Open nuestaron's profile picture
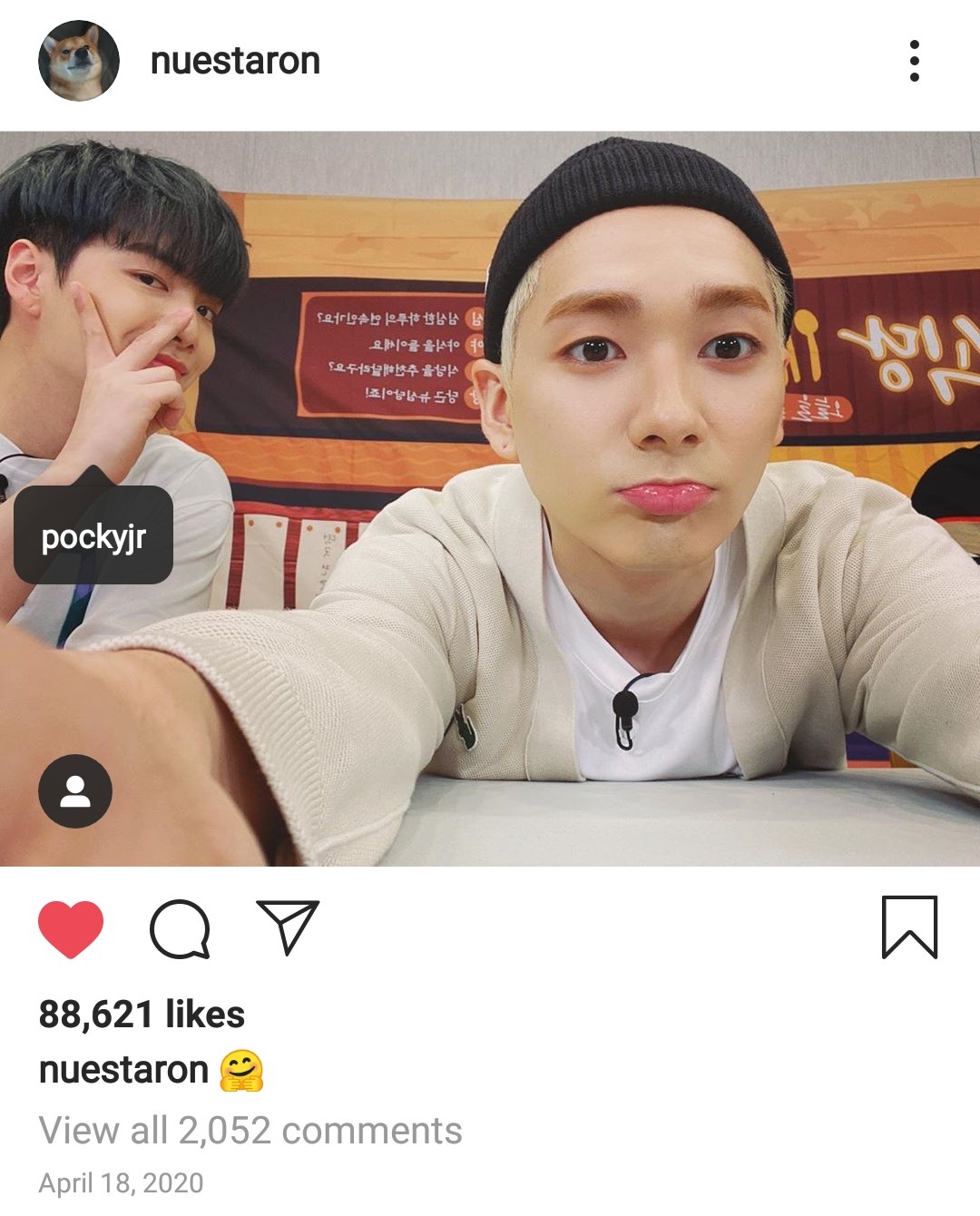The width and height of the screenshot is (980, 1216). coord(79,61)
